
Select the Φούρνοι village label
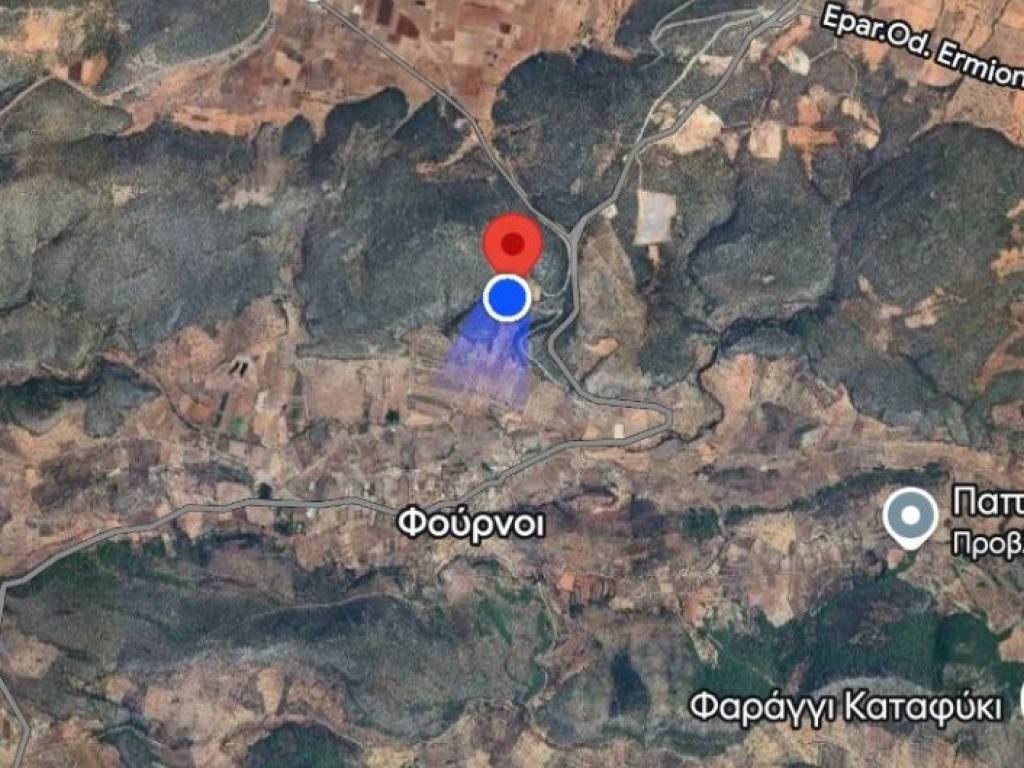471,522
